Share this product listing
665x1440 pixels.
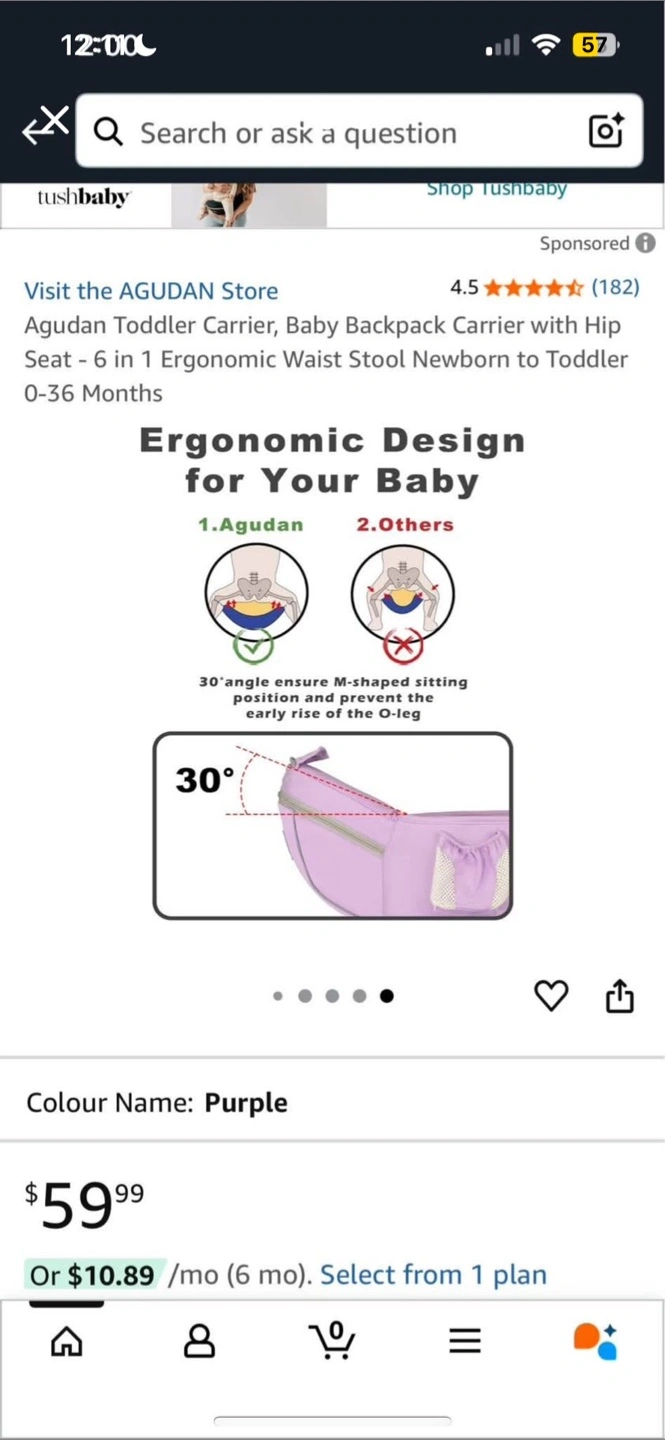click(x=620, y=995)
